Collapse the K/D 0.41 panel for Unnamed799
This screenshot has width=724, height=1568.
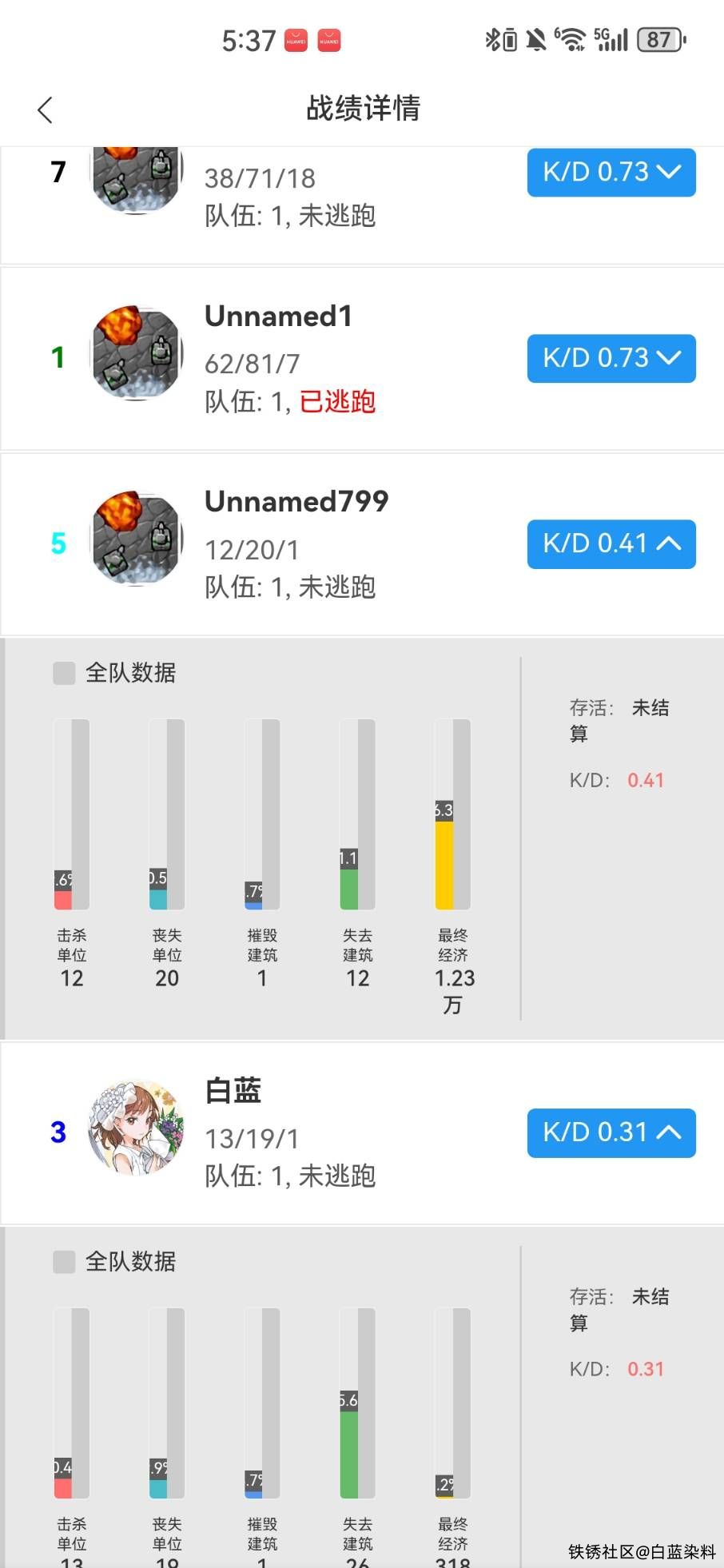[x=611, y=544]
